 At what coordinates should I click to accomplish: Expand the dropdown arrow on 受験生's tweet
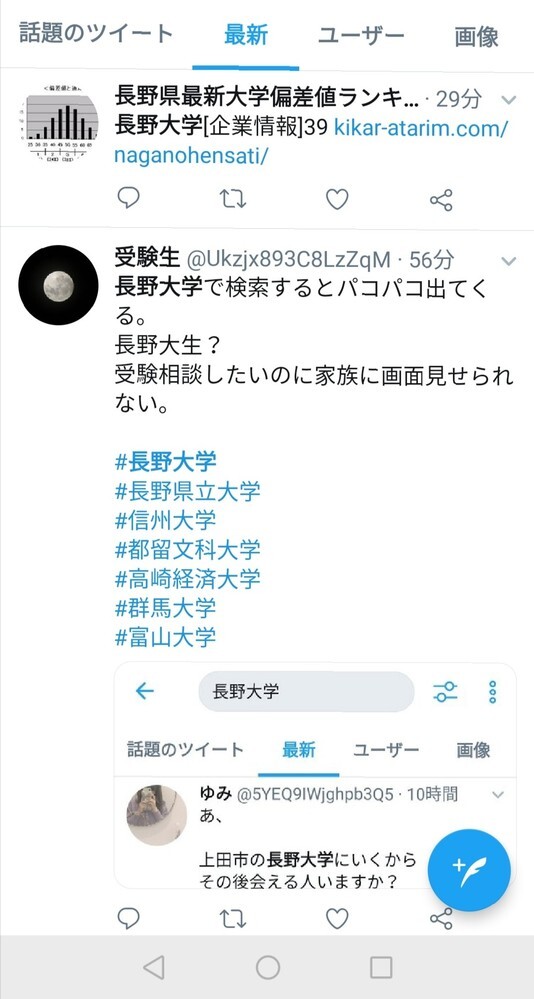click(x=509, y=261)
